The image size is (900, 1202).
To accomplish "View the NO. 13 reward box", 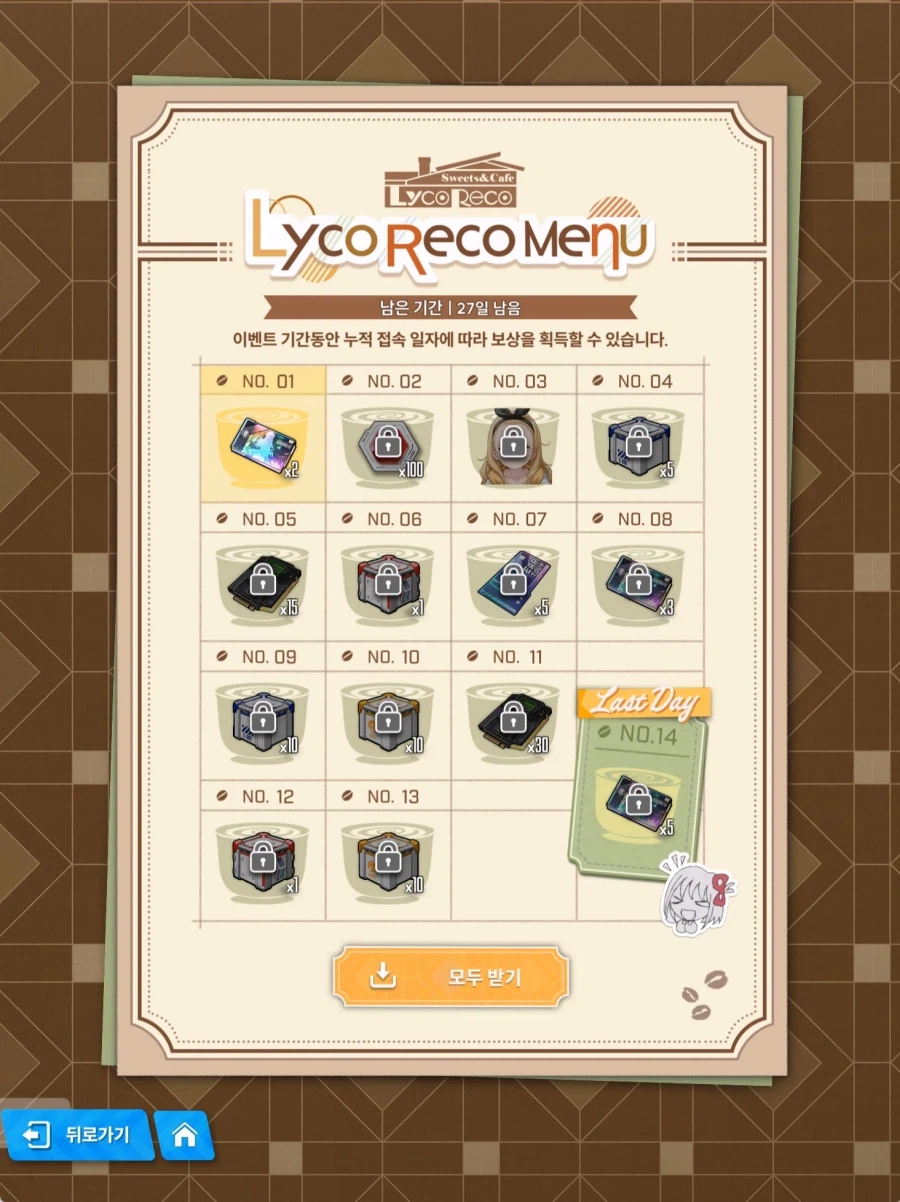I will 388,860.
